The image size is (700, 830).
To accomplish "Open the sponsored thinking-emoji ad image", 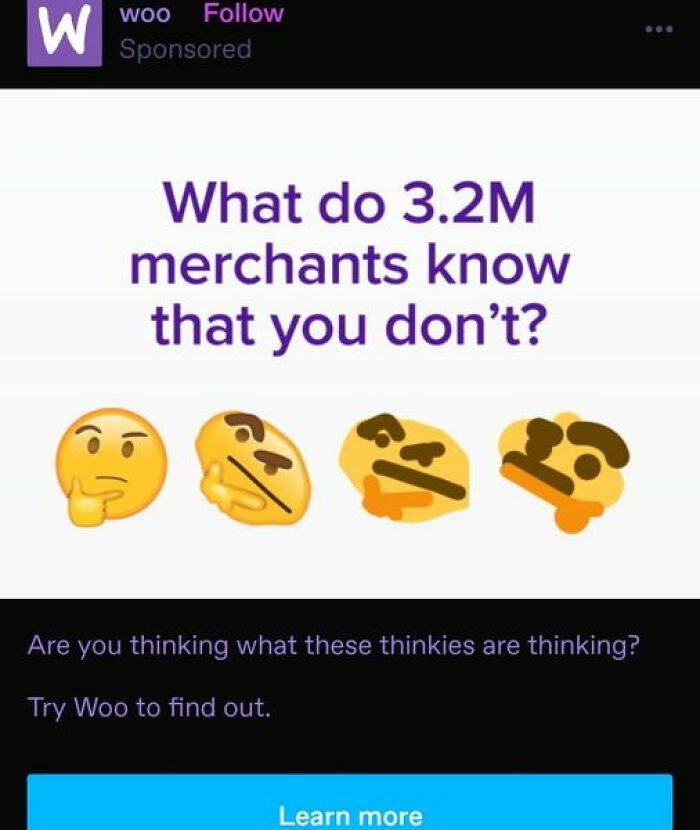I will [x=350, y=343].
